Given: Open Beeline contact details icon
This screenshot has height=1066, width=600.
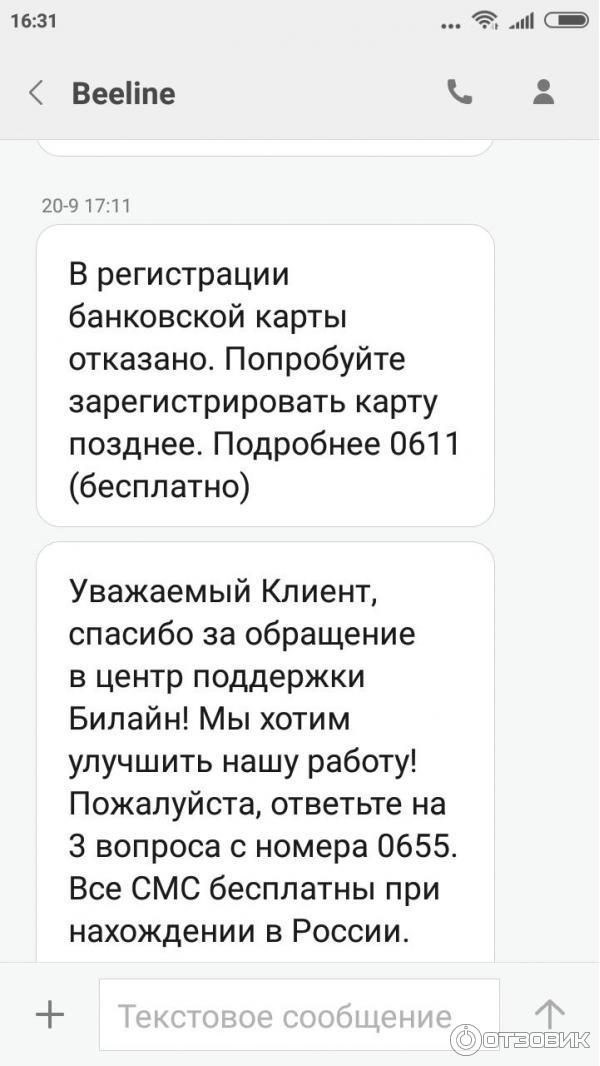Looking at the screenshot, I should (x=543, y=93).
